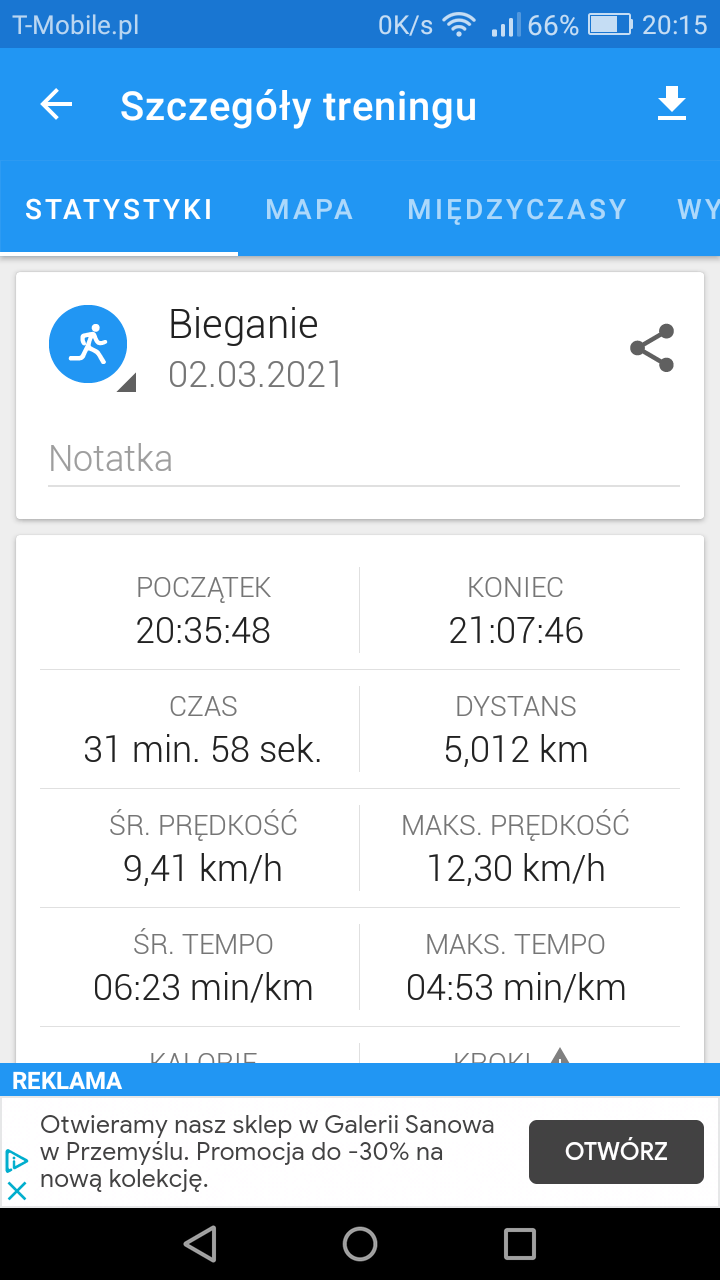
Task: Tap the OTWÓRZ button in the ad
Action: (616, 1151)
